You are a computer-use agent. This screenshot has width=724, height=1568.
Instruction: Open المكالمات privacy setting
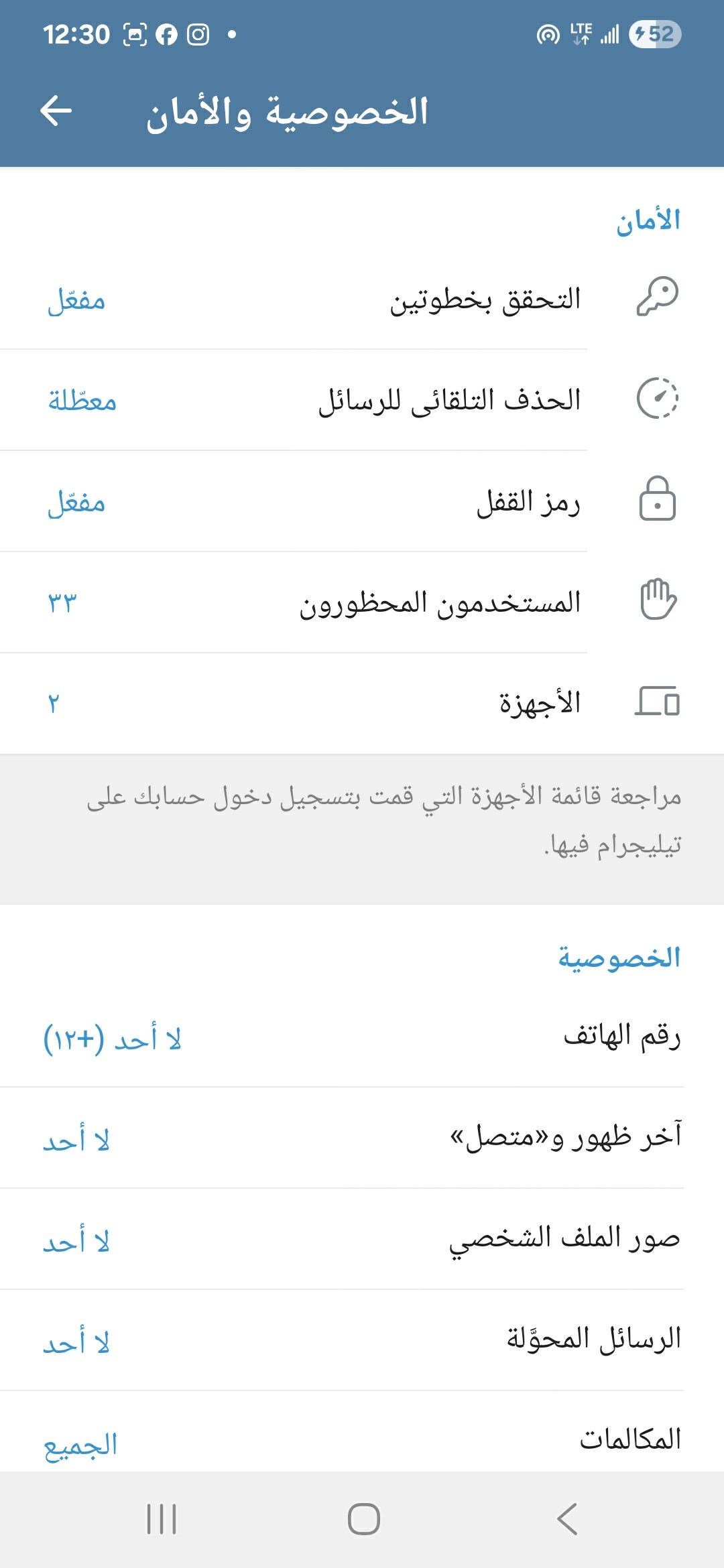point(362,1439)
